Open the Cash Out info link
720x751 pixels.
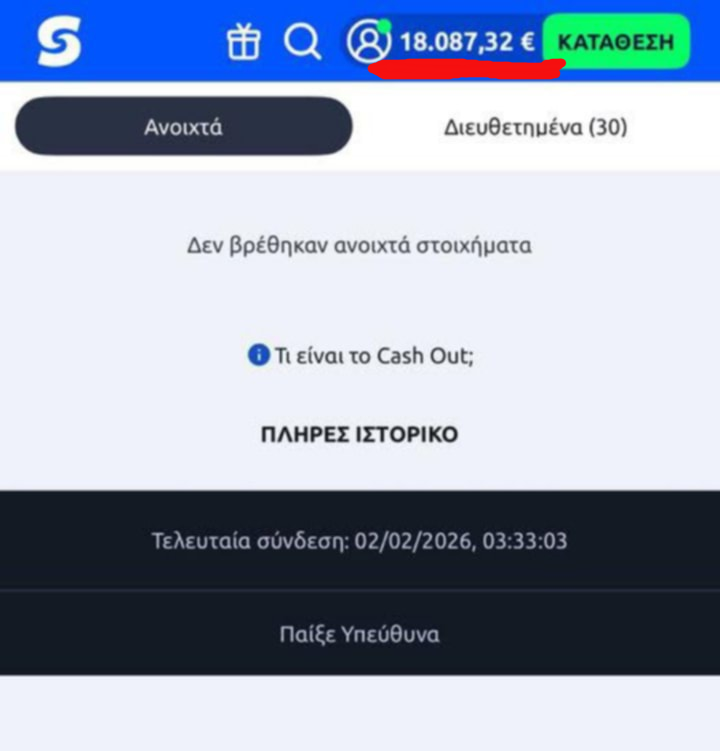tap(361, 356)
